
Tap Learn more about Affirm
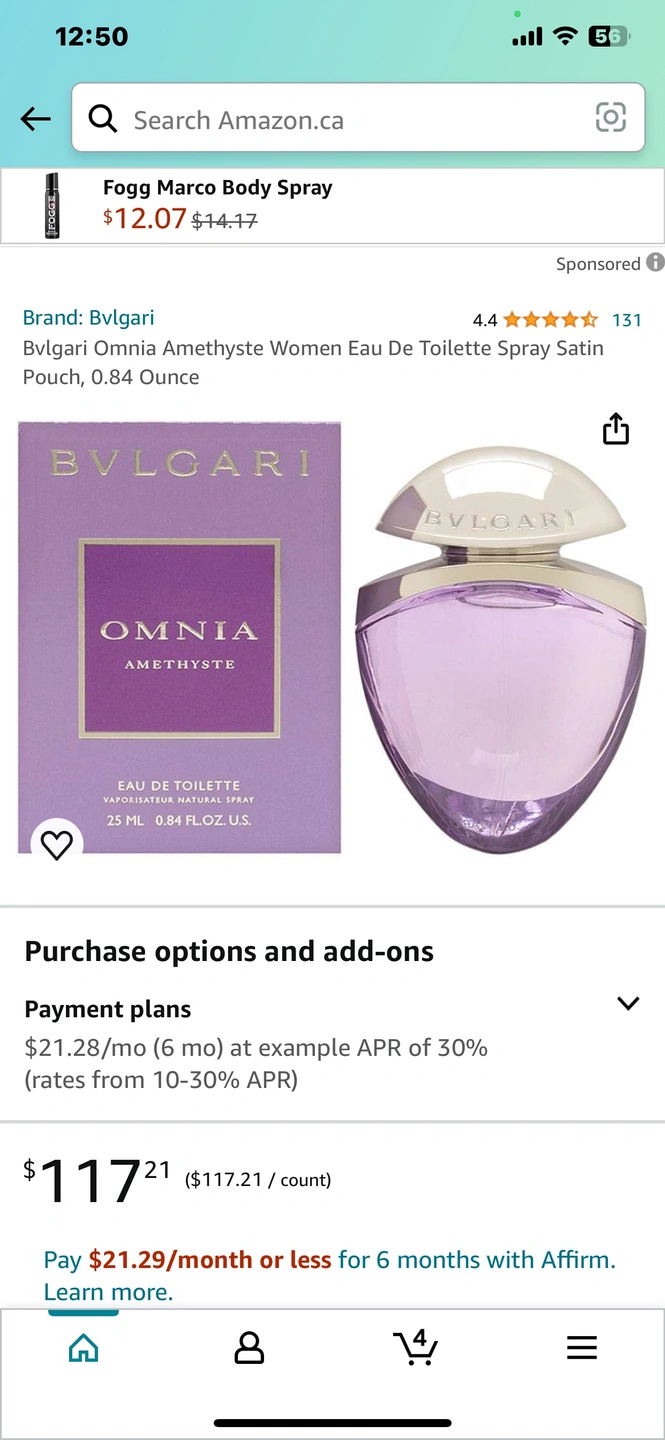[x=108, y=1292]
